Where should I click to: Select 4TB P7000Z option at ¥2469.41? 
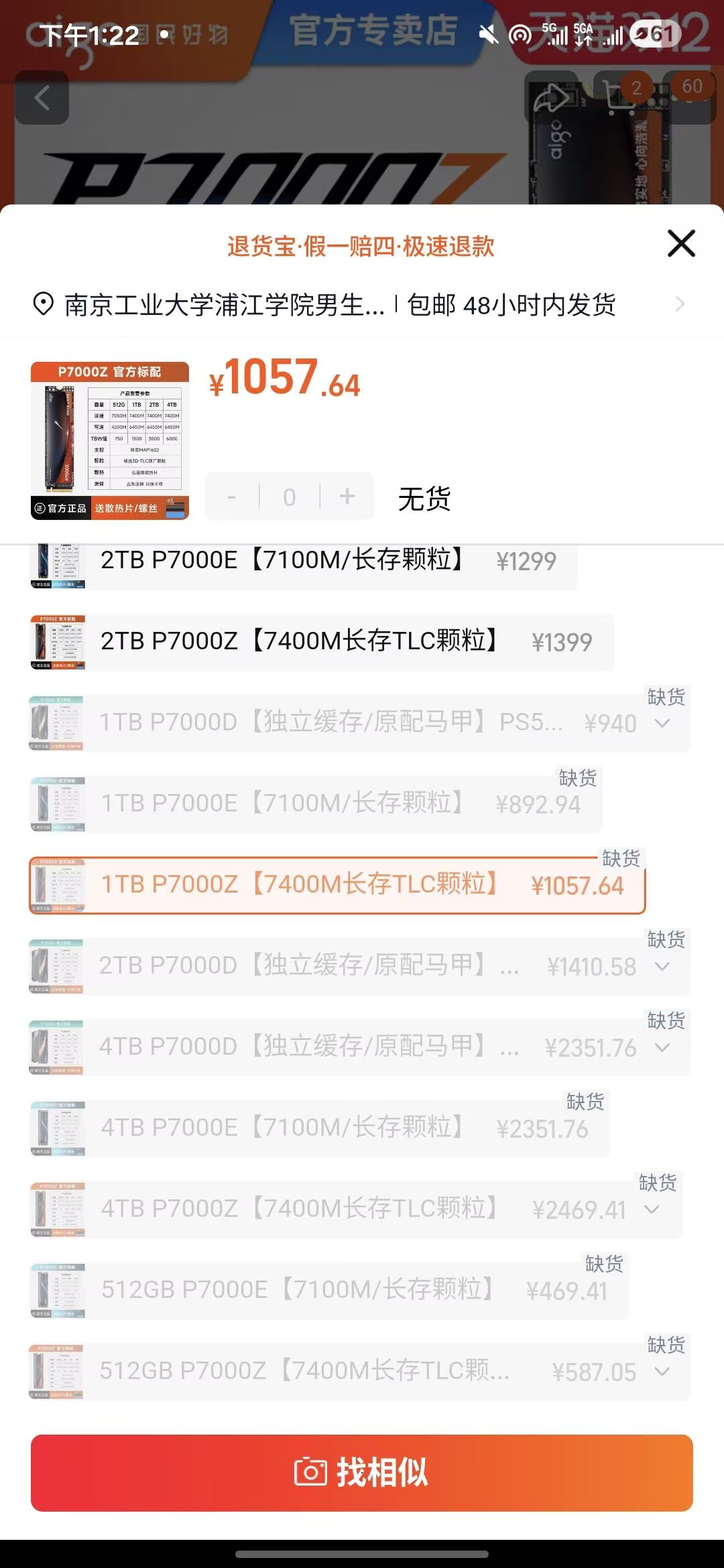coord(335,1210)
